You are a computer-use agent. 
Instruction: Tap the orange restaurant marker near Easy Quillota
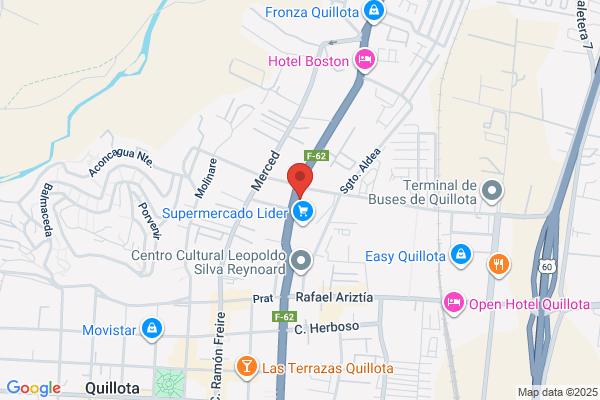499,265
